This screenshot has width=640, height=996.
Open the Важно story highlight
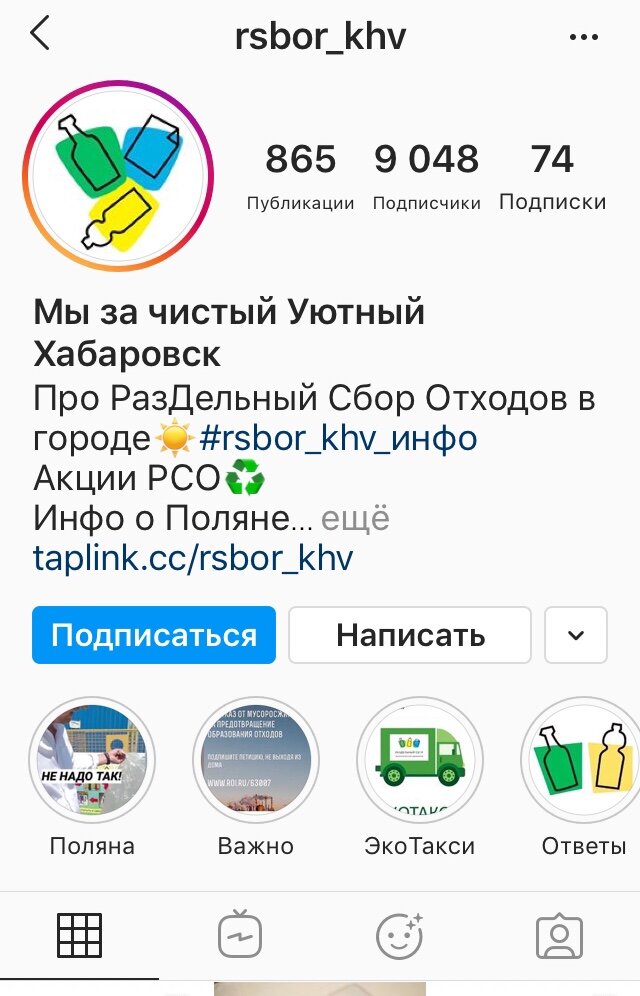(x=256, y=760)
